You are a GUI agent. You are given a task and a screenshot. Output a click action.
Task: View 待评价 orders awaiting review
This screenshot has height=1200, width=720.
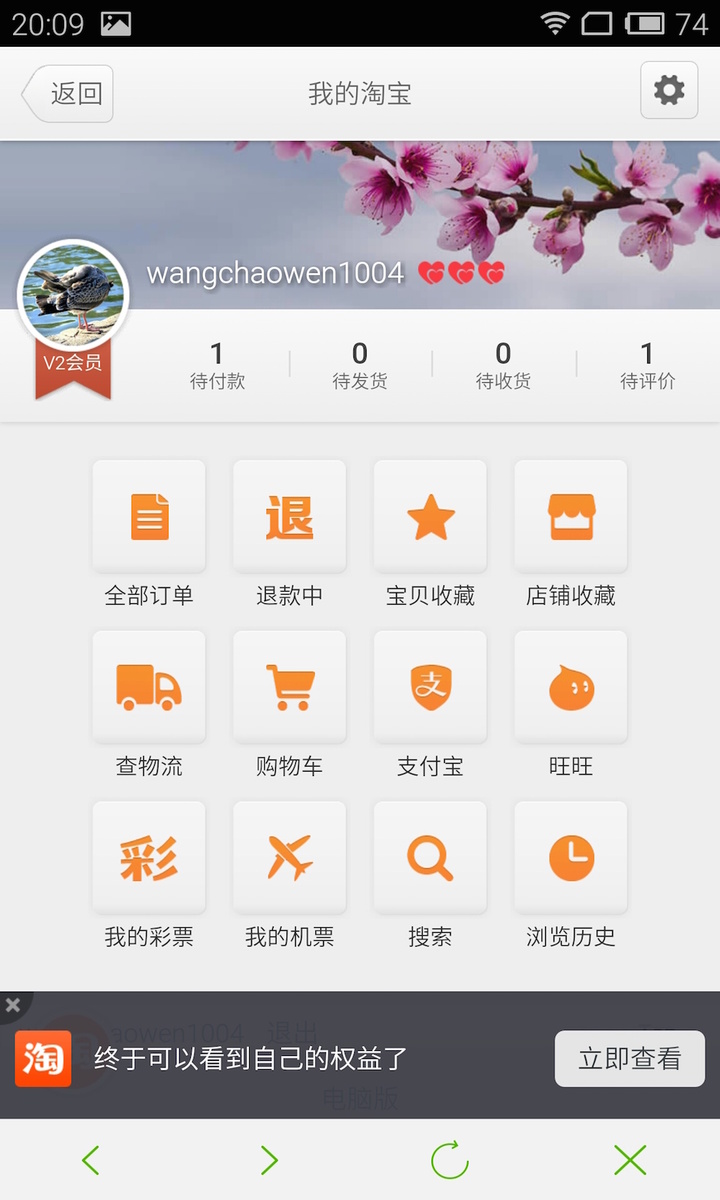coord(647,365)
